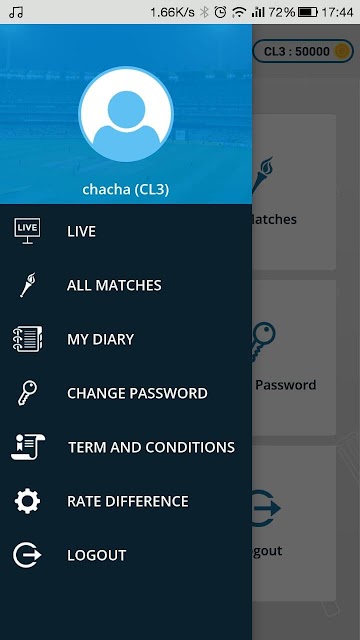
Task: Open the LIVE section
Action: tap(126, 231)
